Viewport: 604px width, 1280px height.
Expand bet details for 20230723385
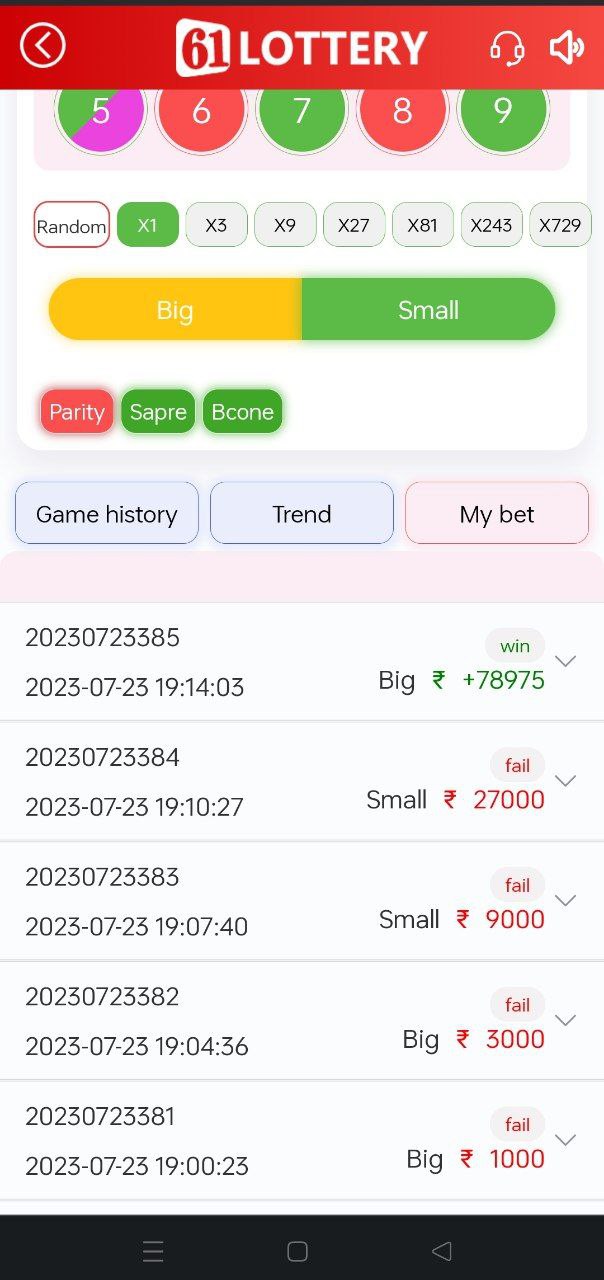click(565, 661)
